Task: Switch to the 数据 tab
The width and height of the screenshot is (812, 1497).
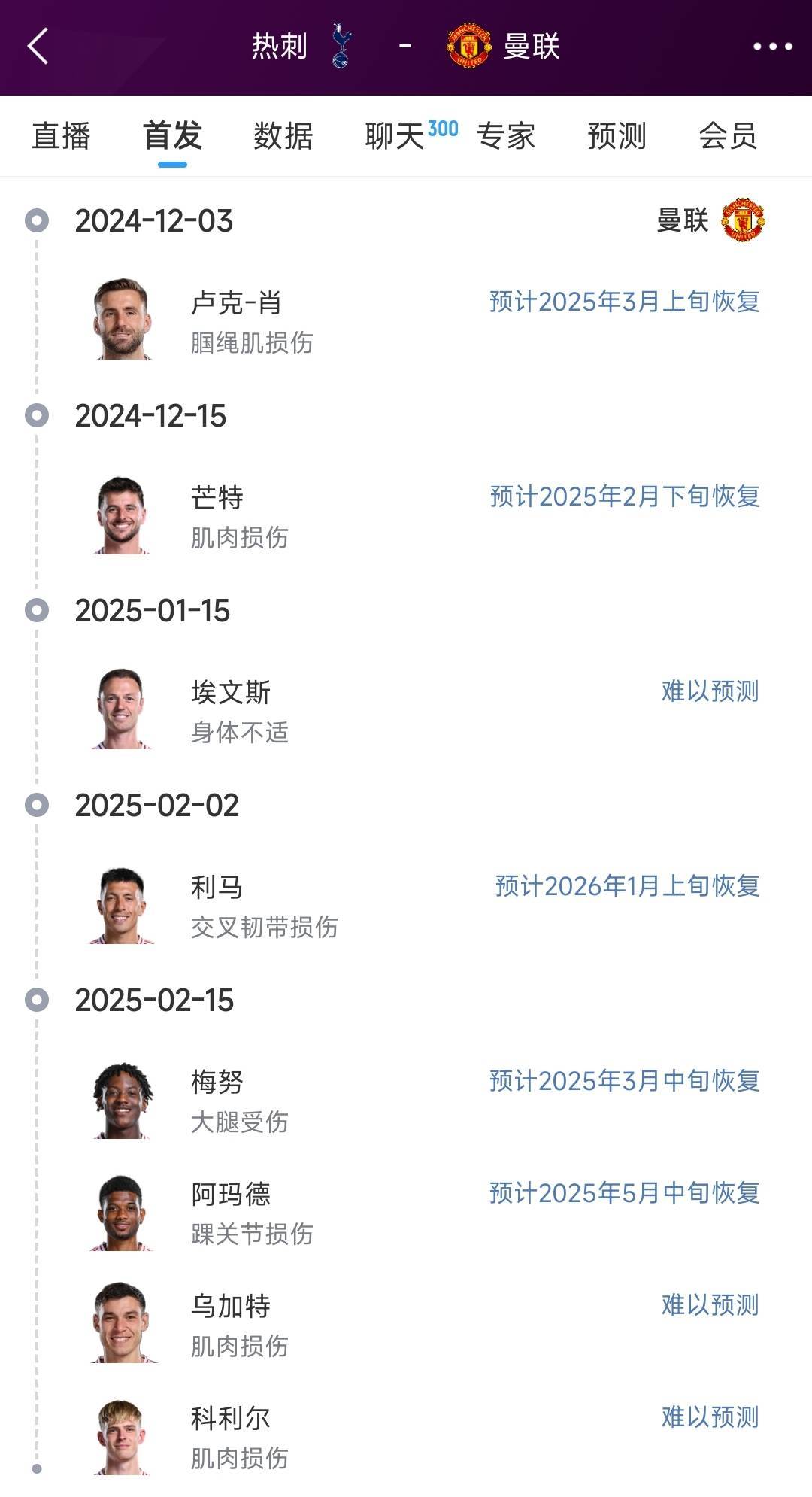Action: (283, 137)
